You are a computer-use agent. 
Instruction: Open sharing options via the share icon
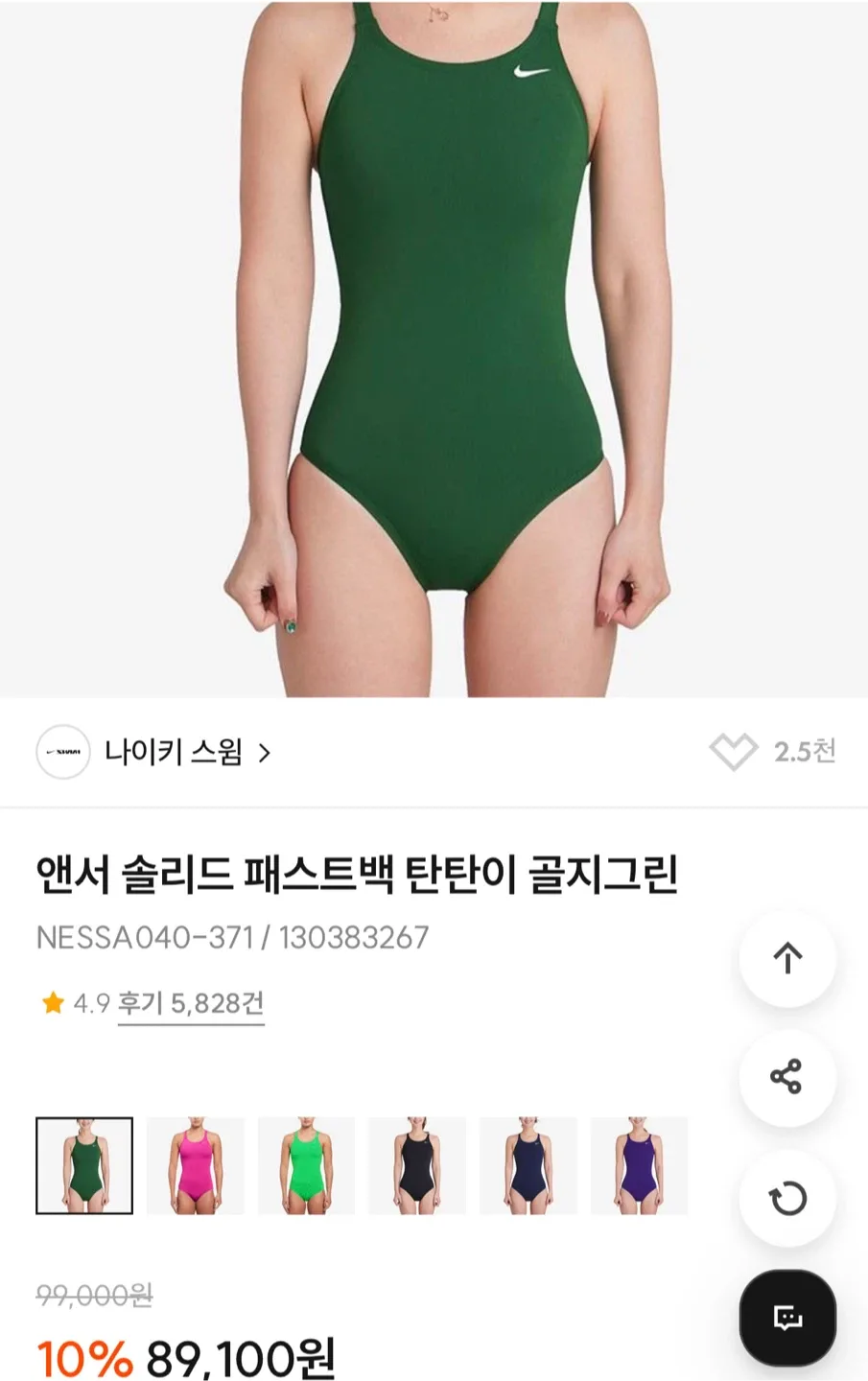tap(786, 1078)
